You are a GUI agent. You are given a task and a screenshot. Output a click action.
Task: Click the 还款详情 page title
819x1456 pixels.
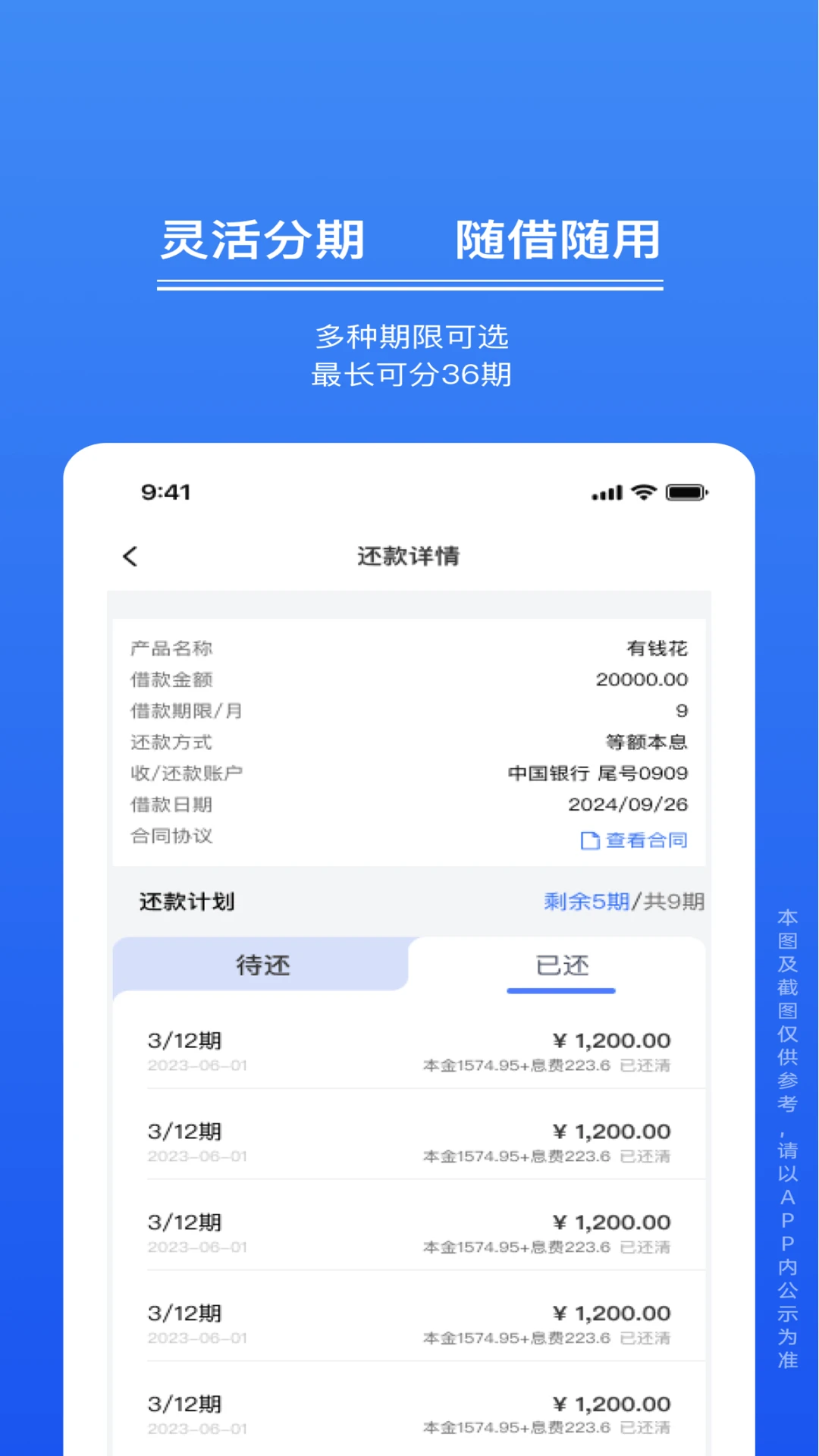[x=409, y=556]
